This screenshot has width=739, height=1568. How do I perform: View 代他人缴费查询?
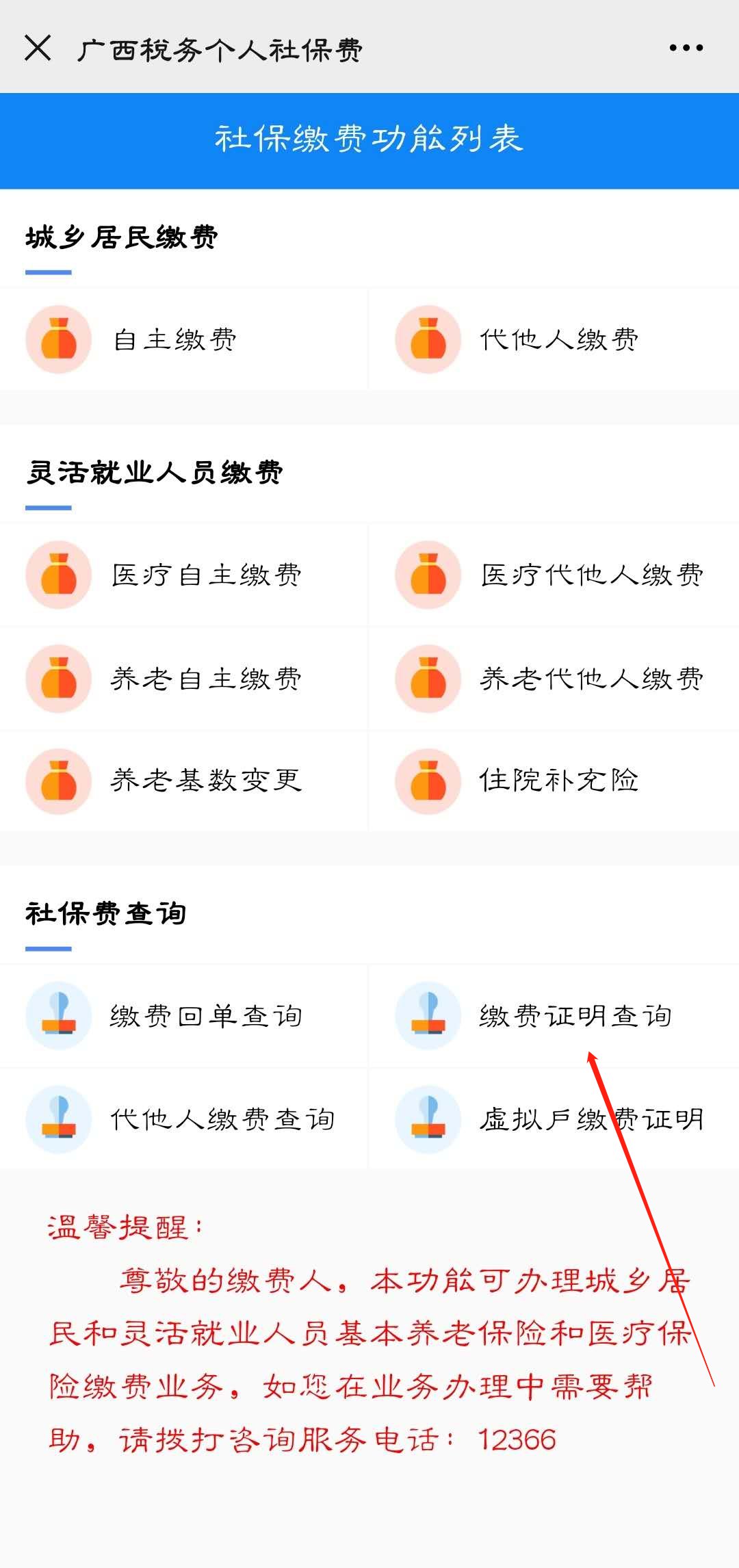point(222,1119)
